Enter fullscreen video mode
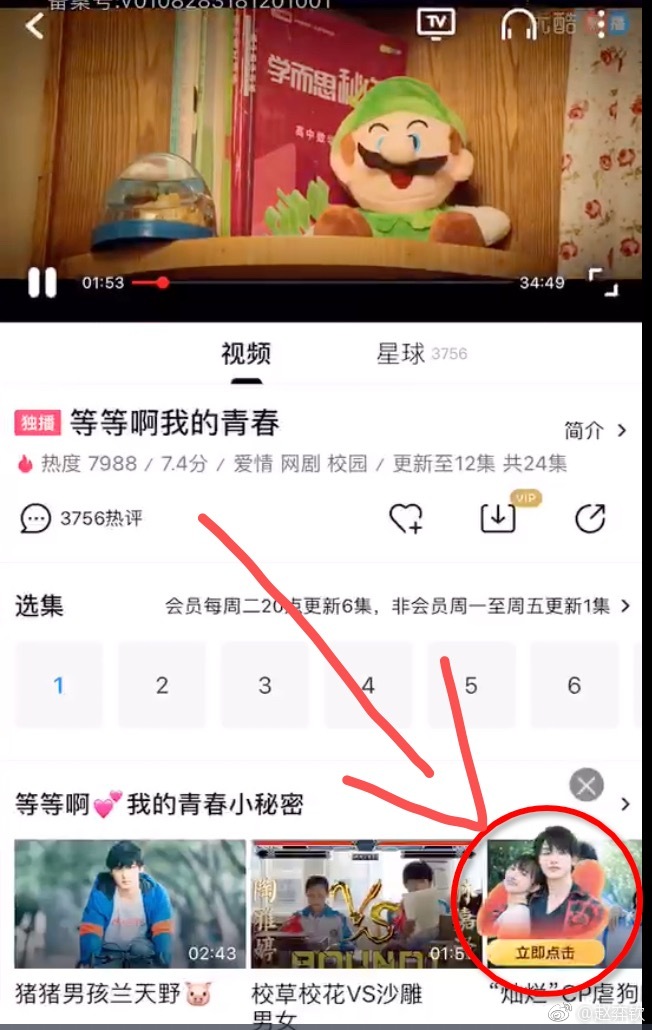This screenshot has width=652, height=1030. tap(602, 283)
